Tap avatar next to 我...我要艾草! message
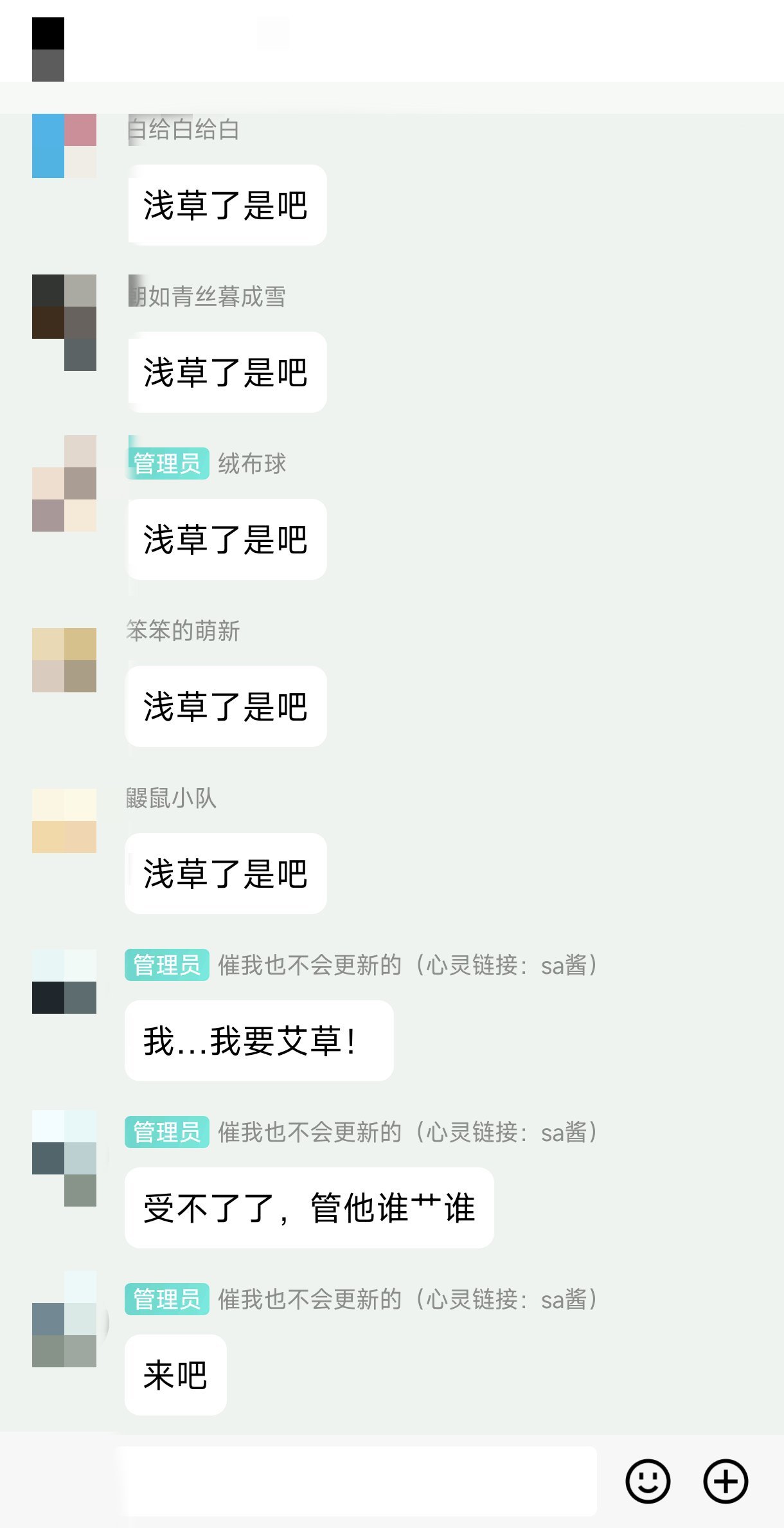 pos(64,982)
